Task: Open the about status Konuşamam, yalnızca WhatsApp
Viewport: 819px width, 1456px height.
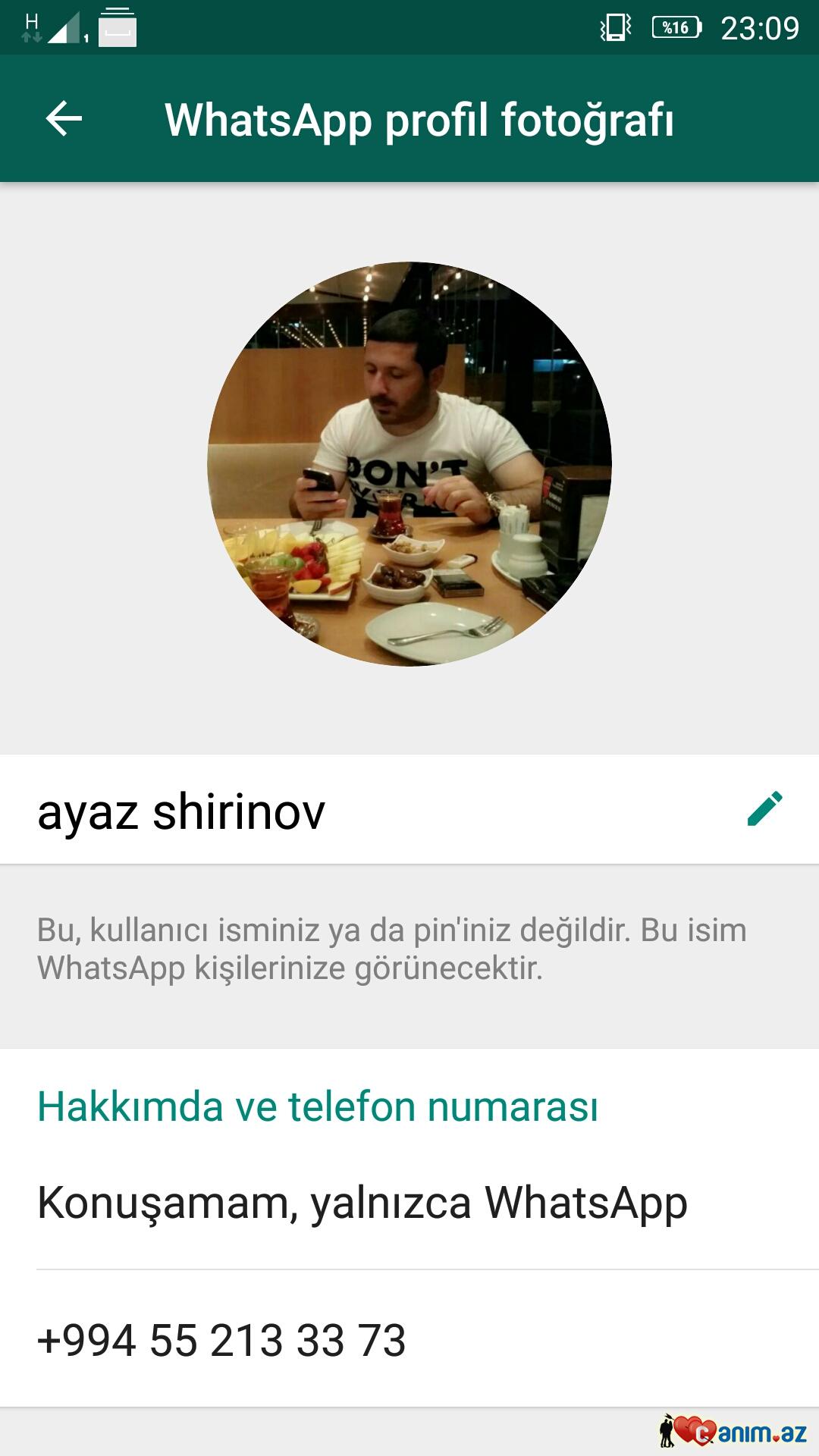Action: click(x=362, y=1203)
